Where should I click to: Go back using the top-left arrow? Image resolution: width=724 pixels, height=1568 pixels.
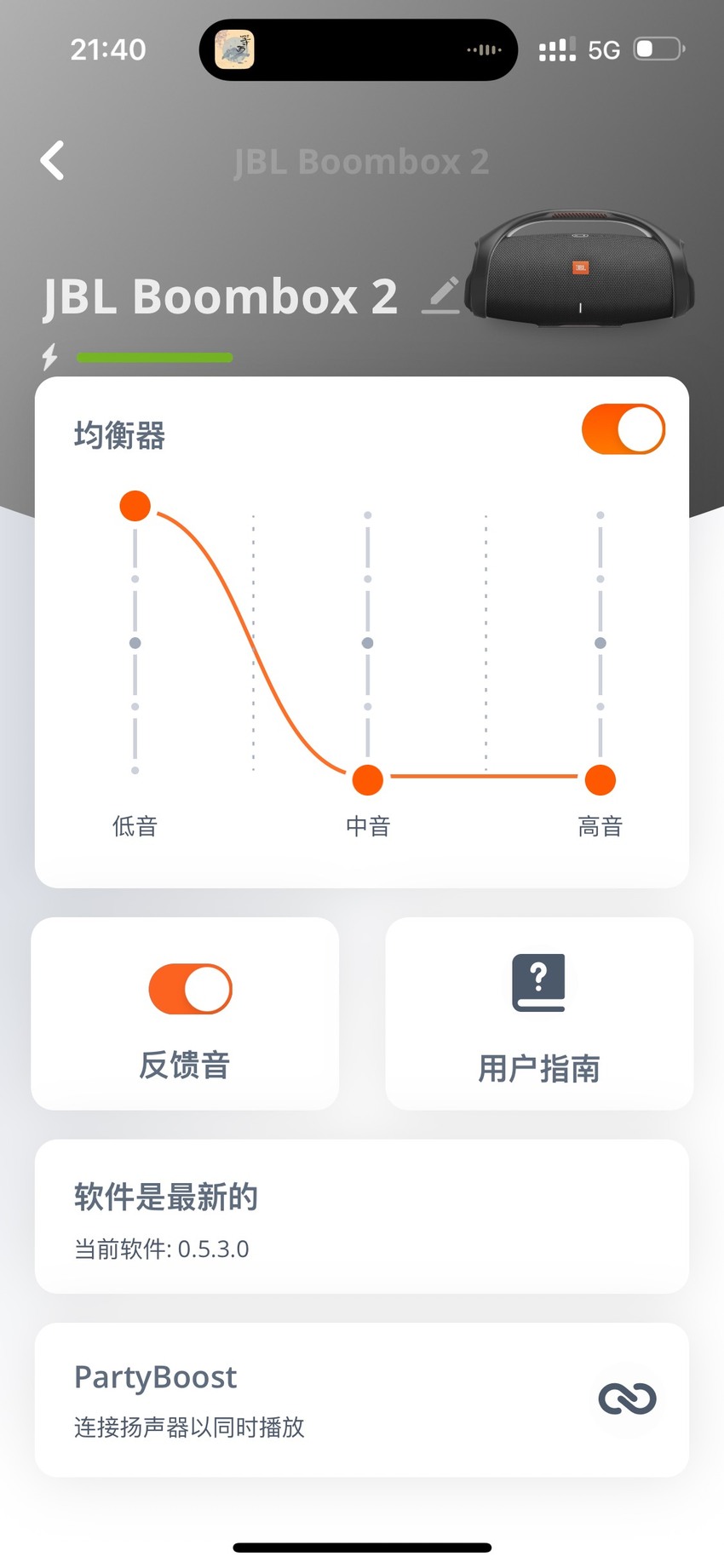point(52,160)
